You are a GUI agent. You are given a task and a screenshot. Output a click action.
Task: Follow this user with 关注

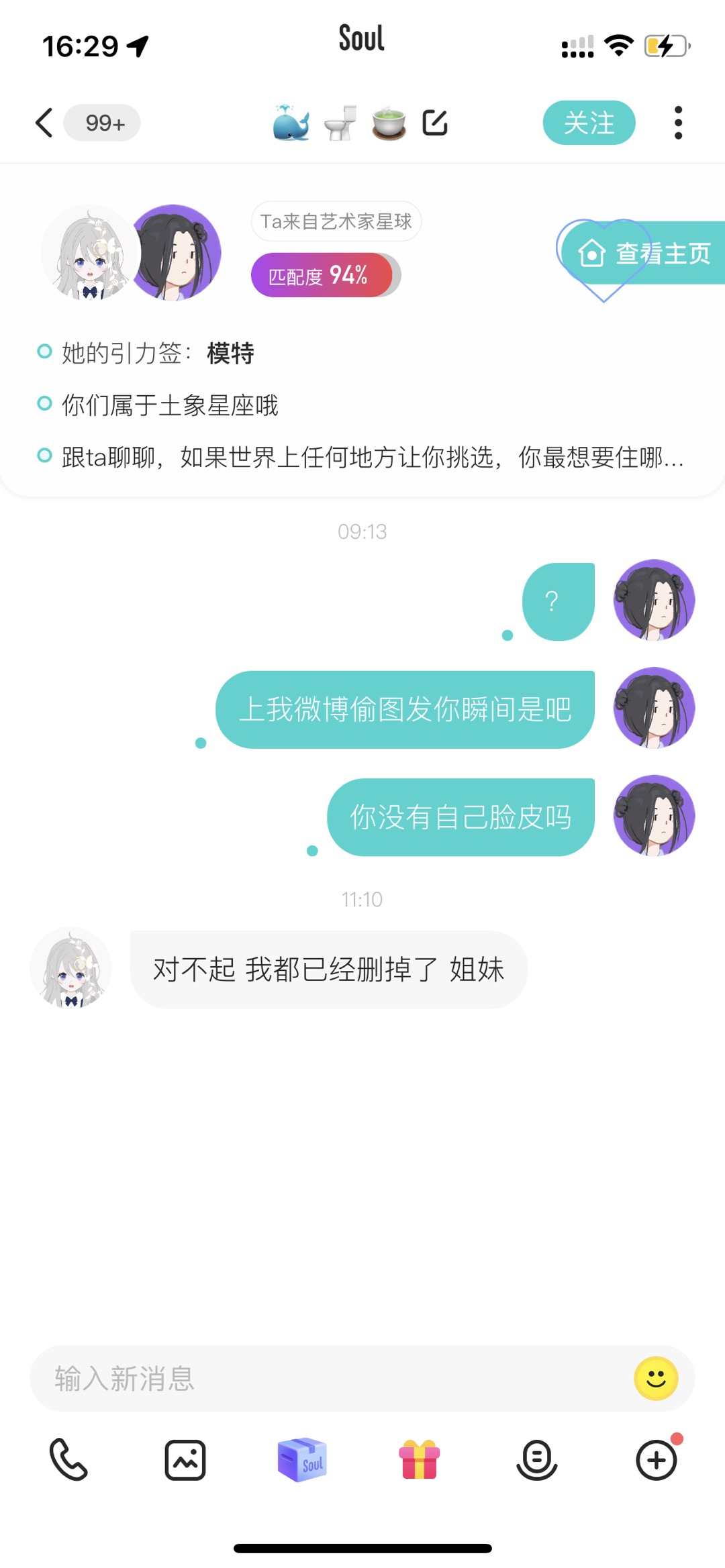589,123
